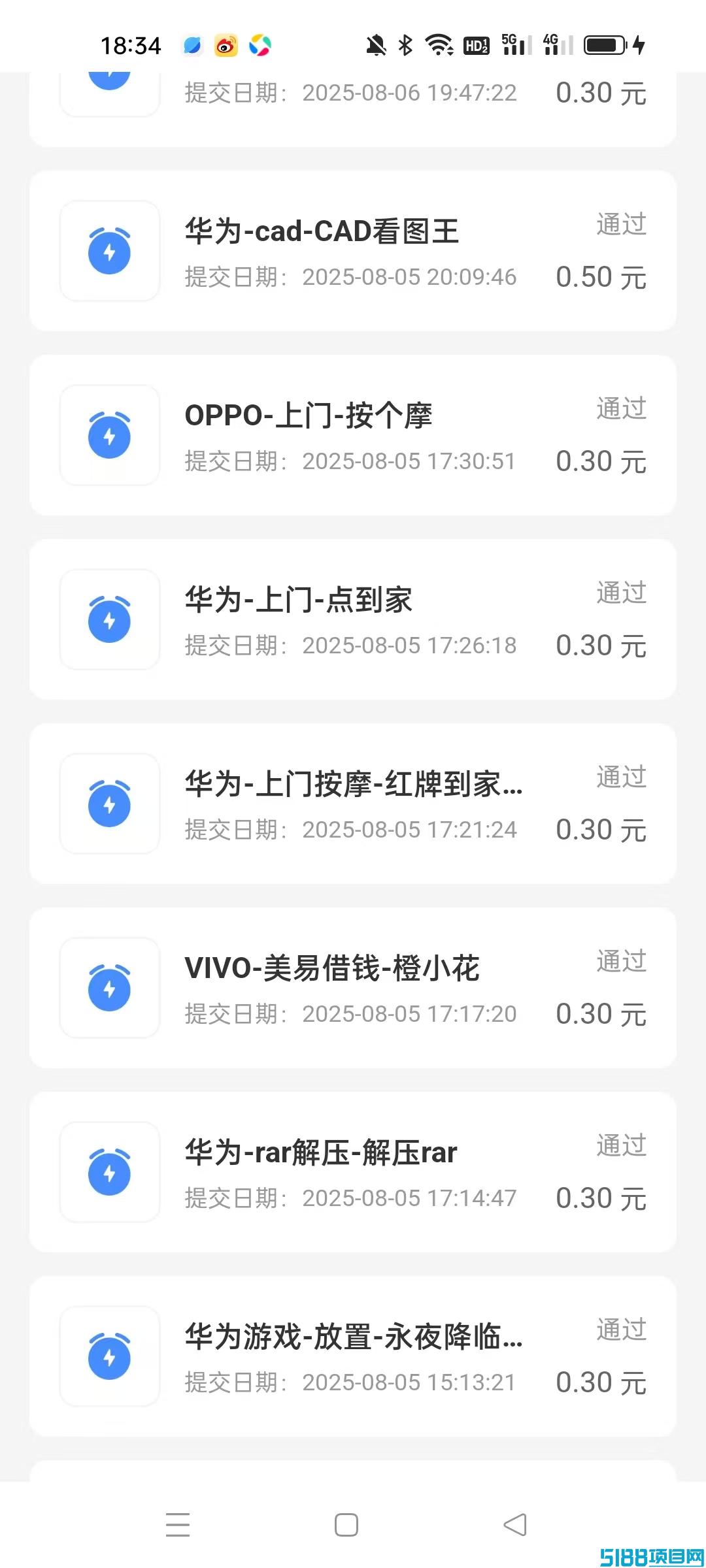View the 华为-上门-点到家 submission
The image size is (706, 1568).
(353, 619)
